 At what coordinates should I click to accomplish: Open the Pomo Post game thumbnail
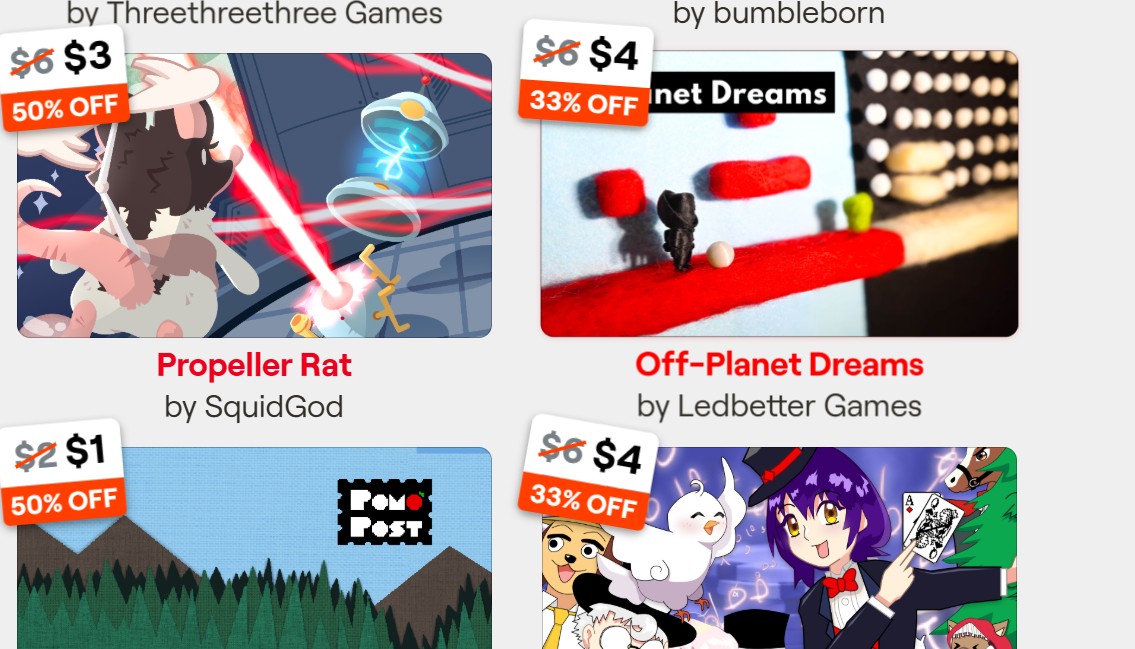254,560
